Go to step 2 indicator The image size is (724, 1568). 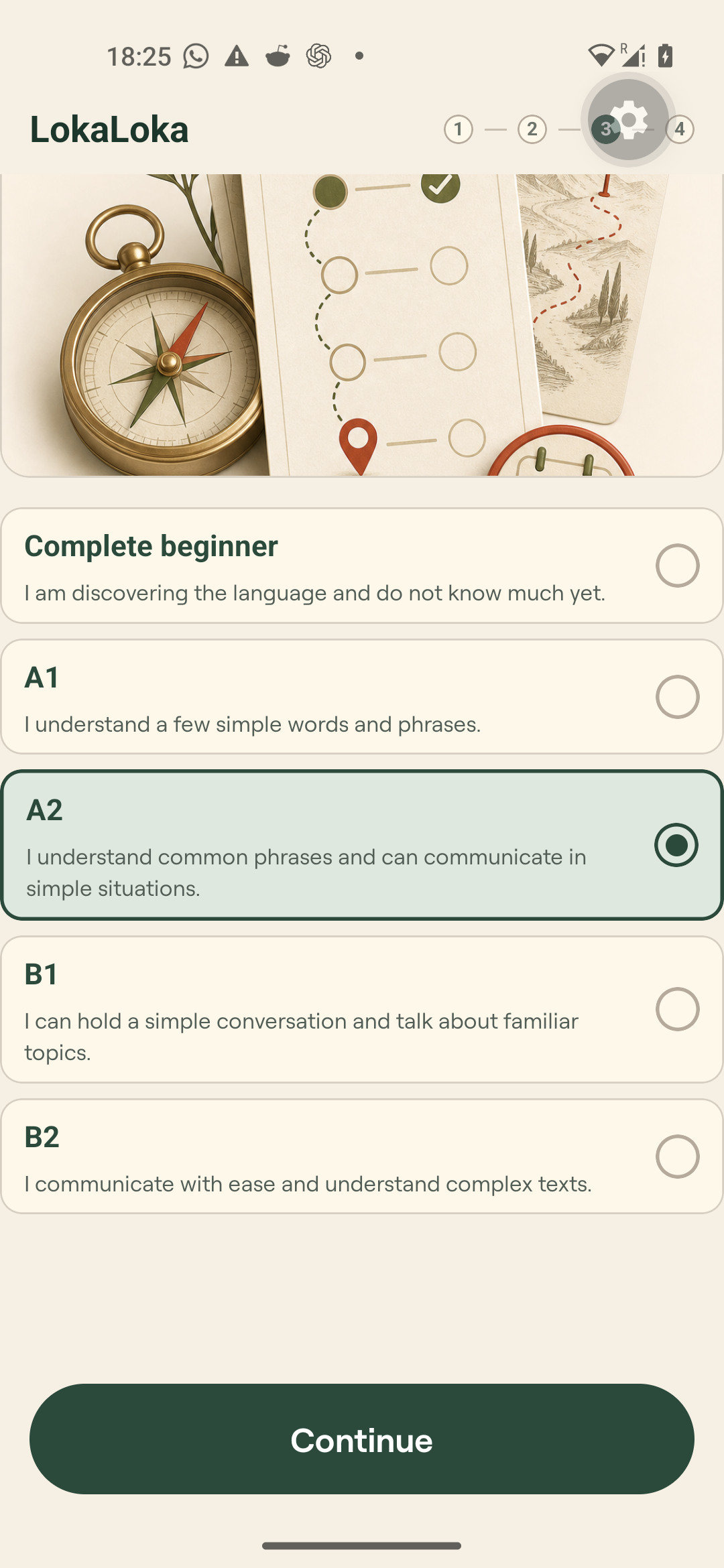(532, 129)
